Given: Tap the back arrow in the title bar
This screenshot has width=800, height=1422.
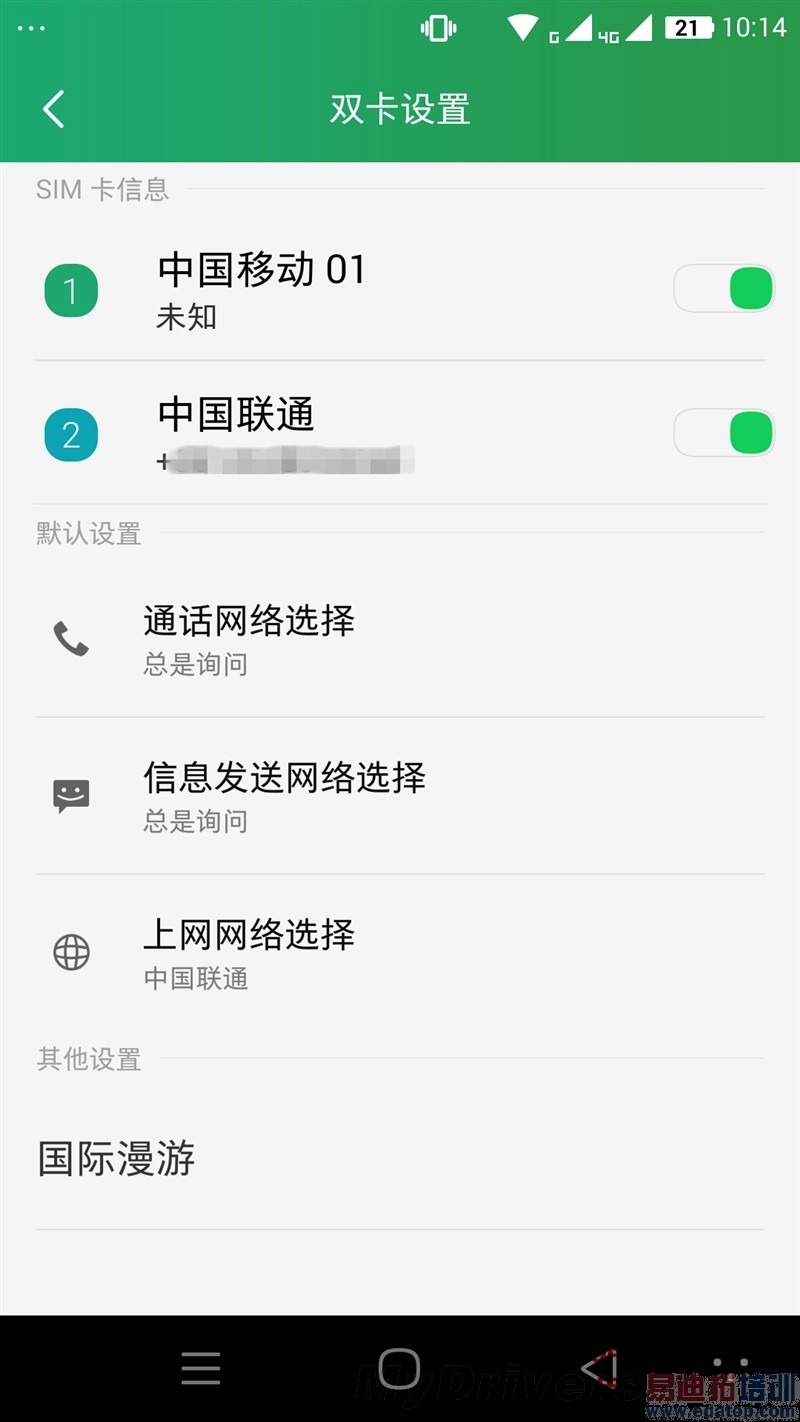Looking at the screenshot, I should 52,110.
